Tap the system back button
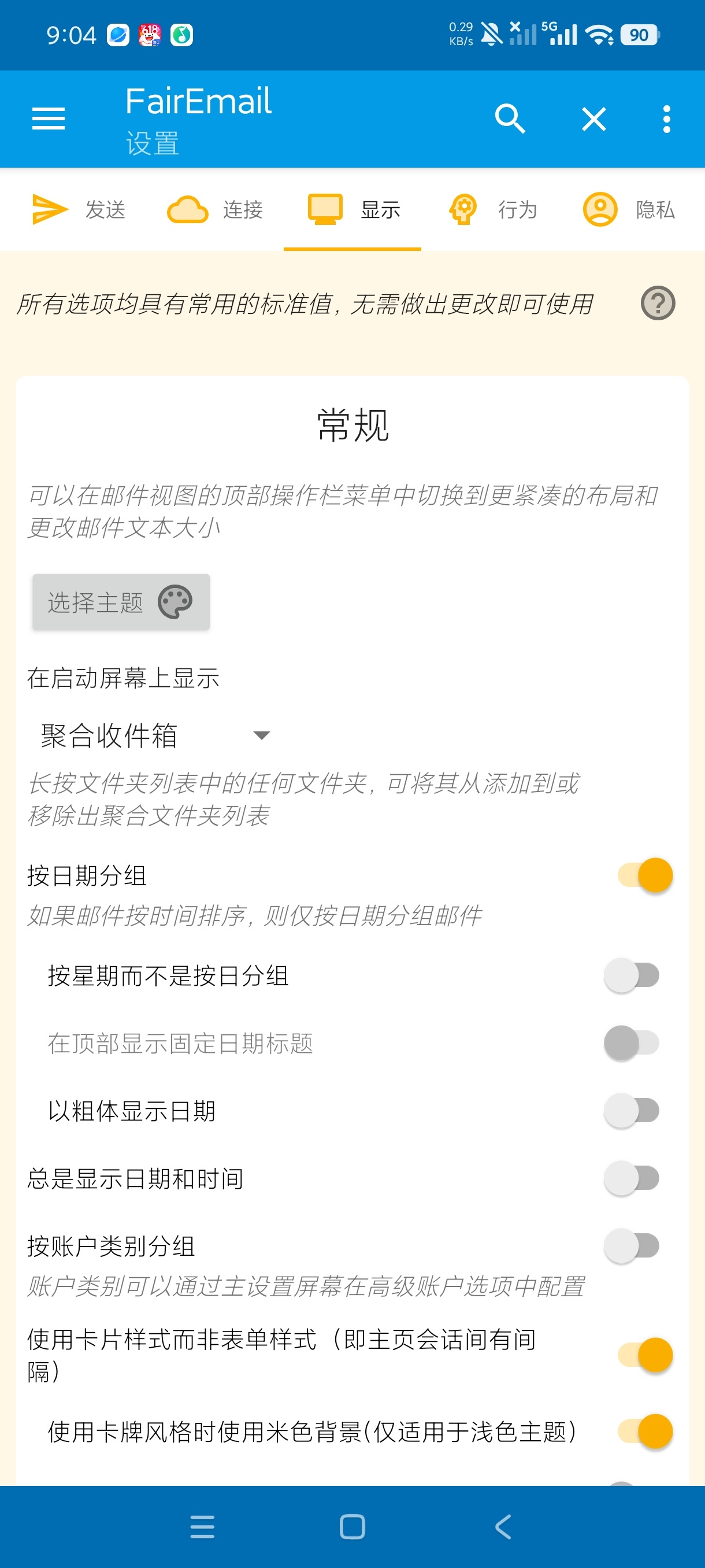Image resolution: width=705 pixels, height=1568 pixels. (x=502, y=1526)
